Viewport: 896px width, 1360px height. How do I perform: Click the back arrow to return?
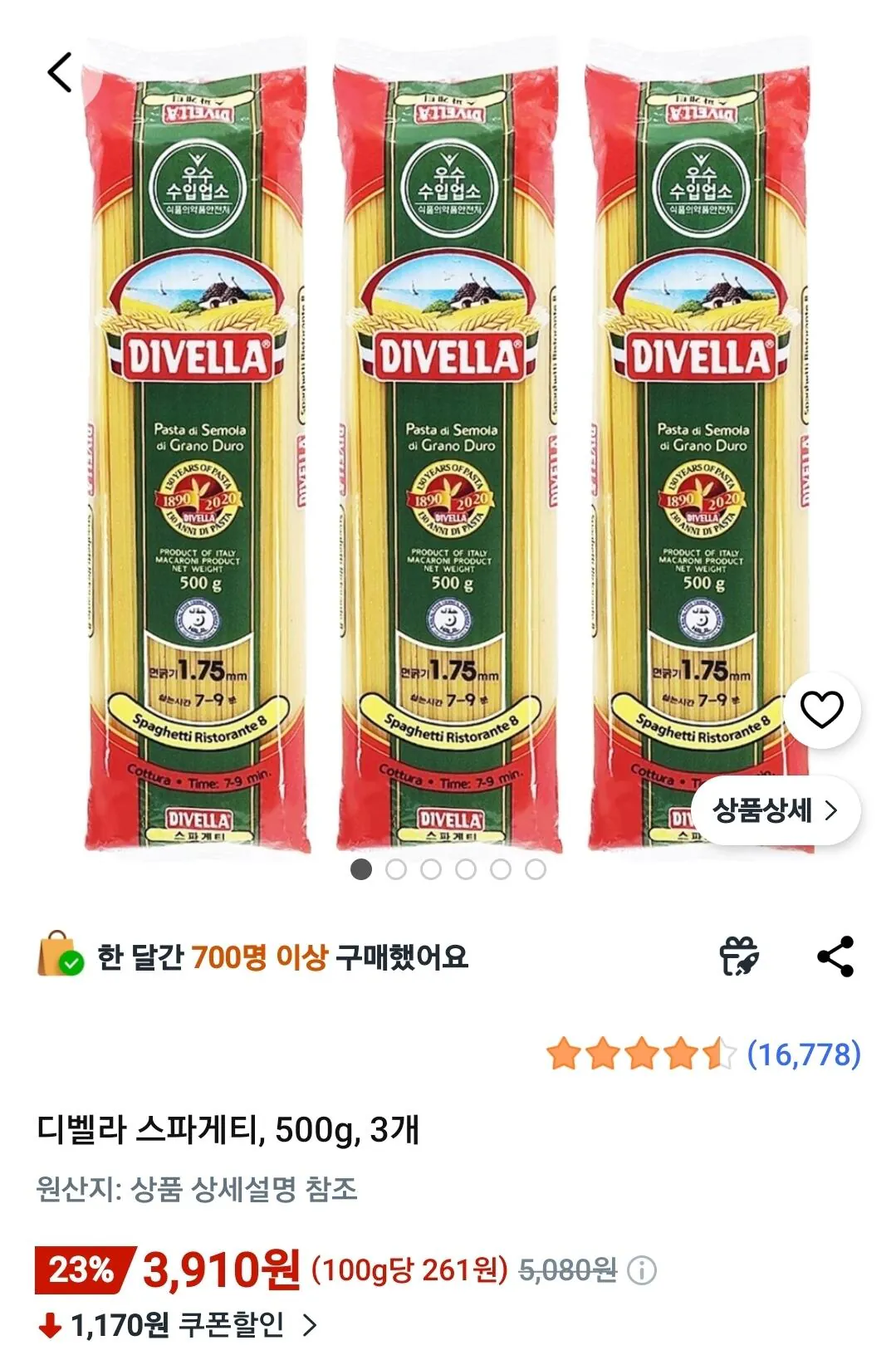[x=59, y=71]
